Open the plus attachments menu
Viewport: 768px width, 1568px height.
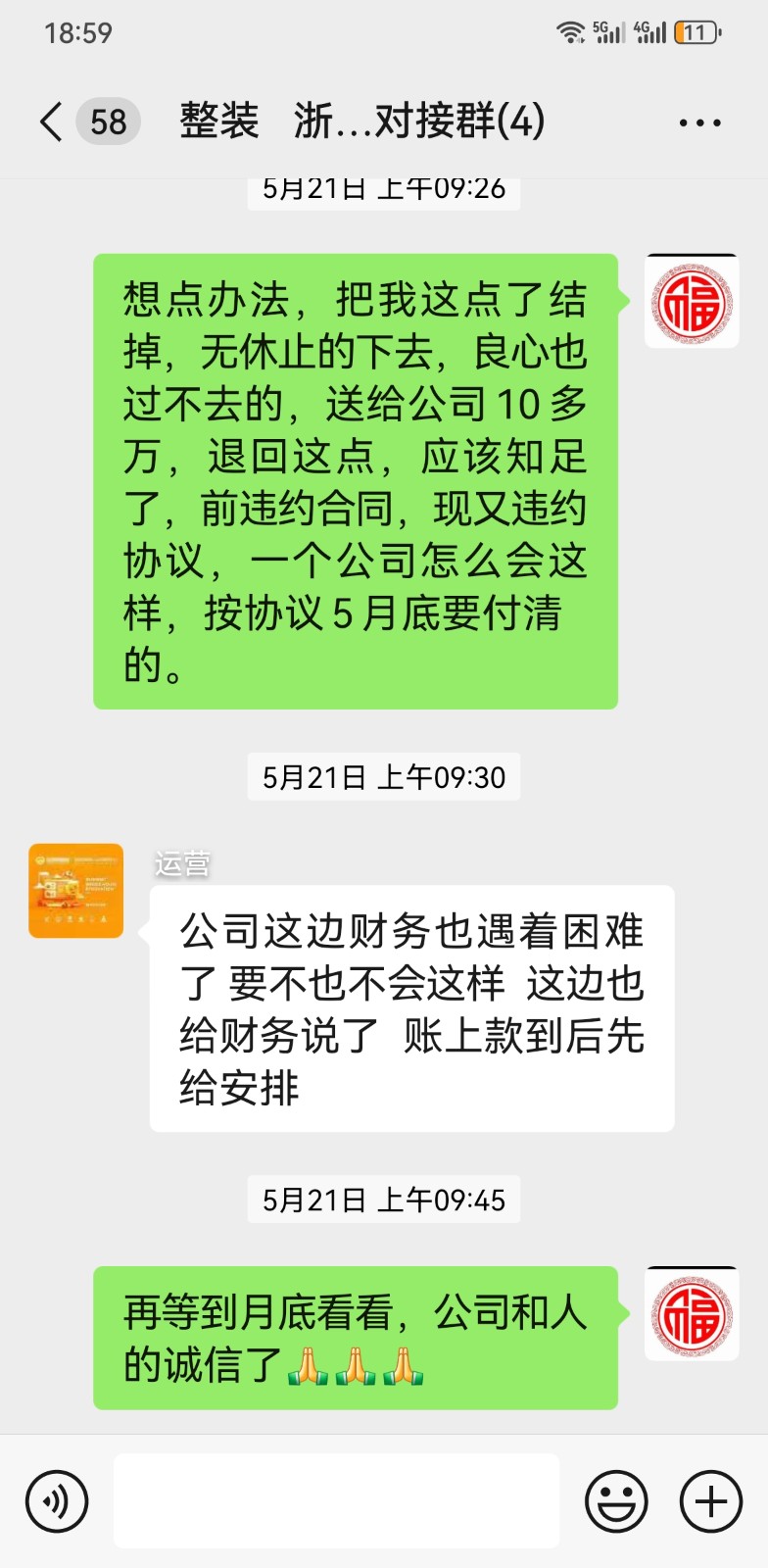pyautogui.click(x=710, y=1500)
